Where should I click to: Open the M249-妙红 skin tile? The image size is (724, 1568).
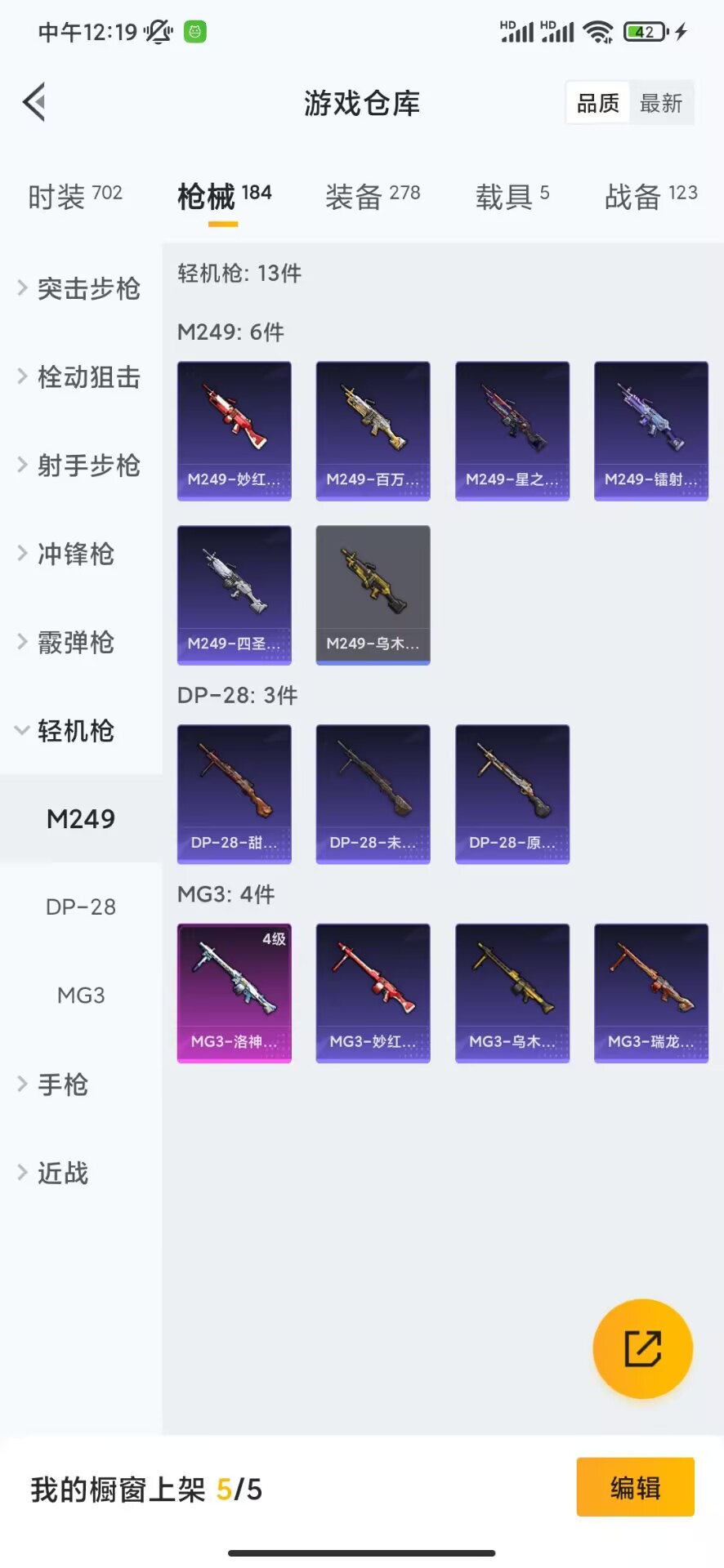point(235,431)
